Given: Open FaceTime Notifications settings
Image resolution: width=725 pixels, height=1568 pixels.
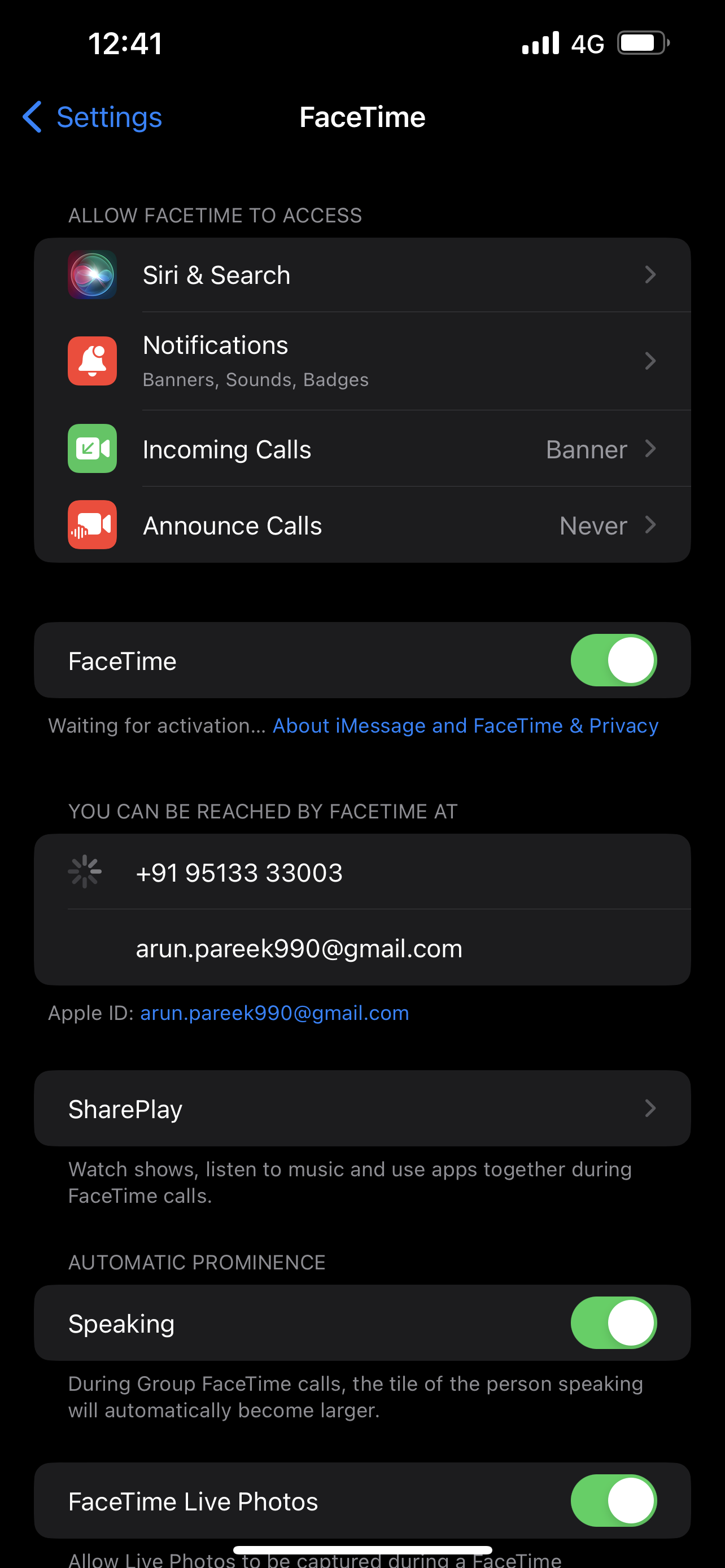Looking at the screenshot, I should point(362,361).
